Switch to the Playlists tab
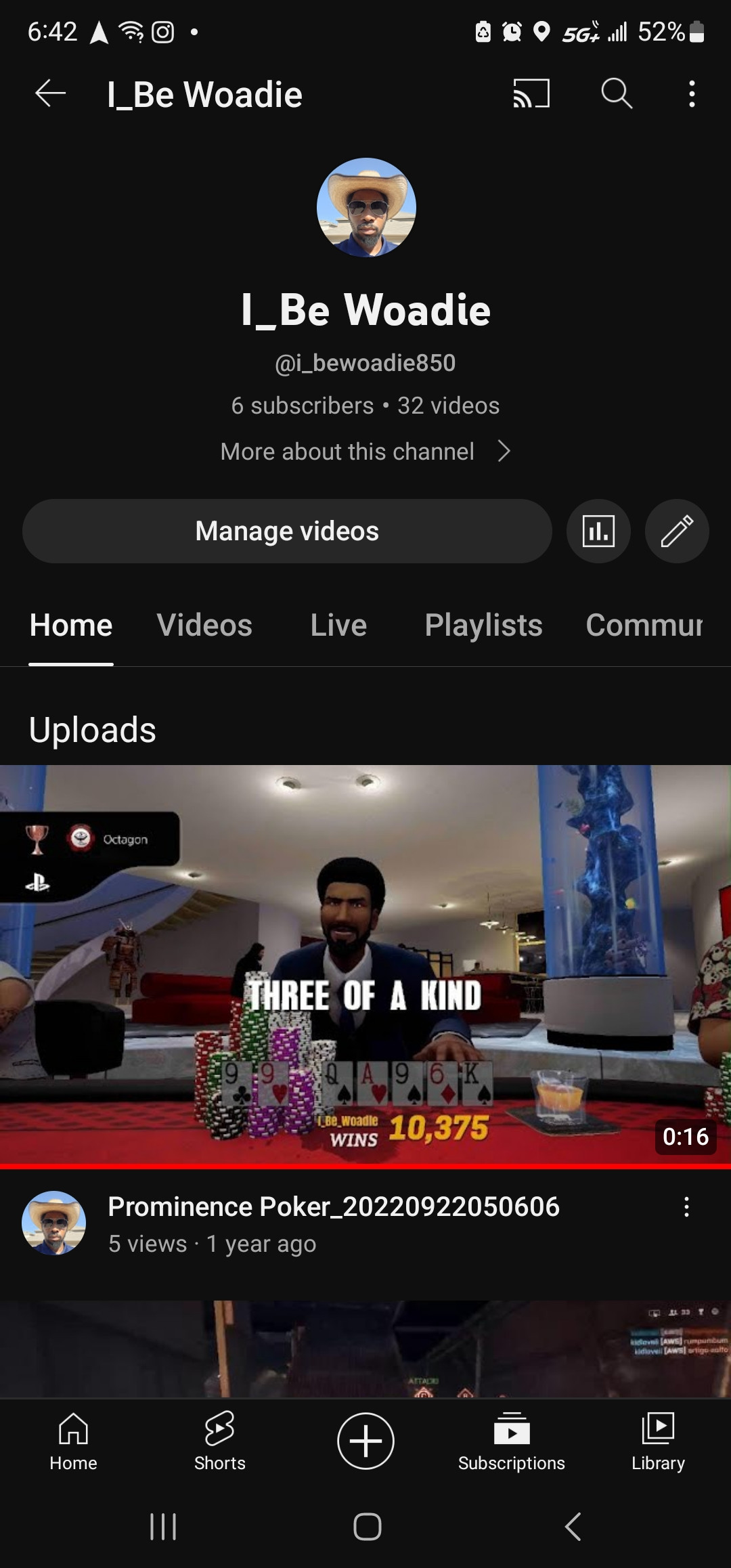Viewport: 731px width, 1568px height. click(483, 625)
